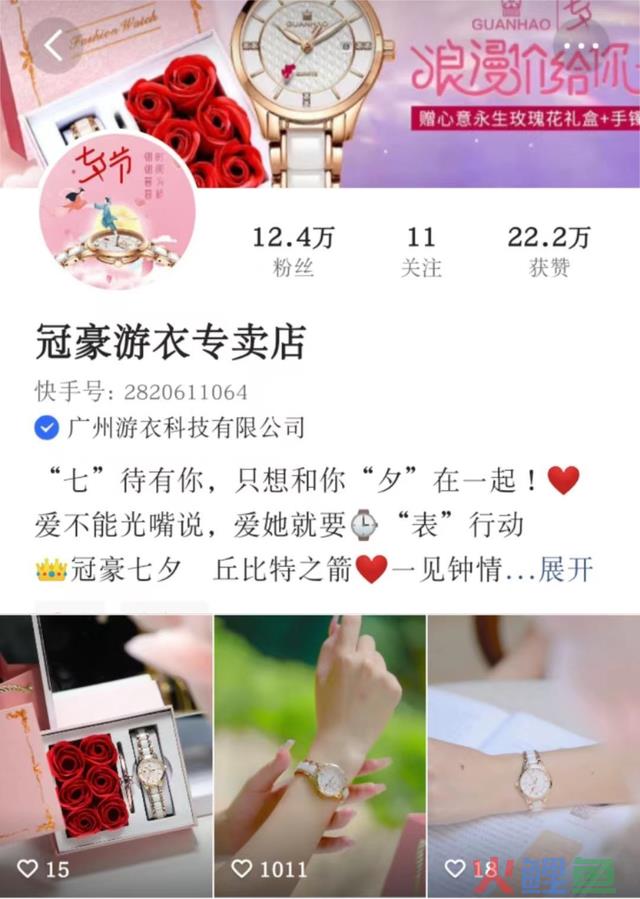
Task: Open the watch video with 18 likes
Action: coord(534,756)
